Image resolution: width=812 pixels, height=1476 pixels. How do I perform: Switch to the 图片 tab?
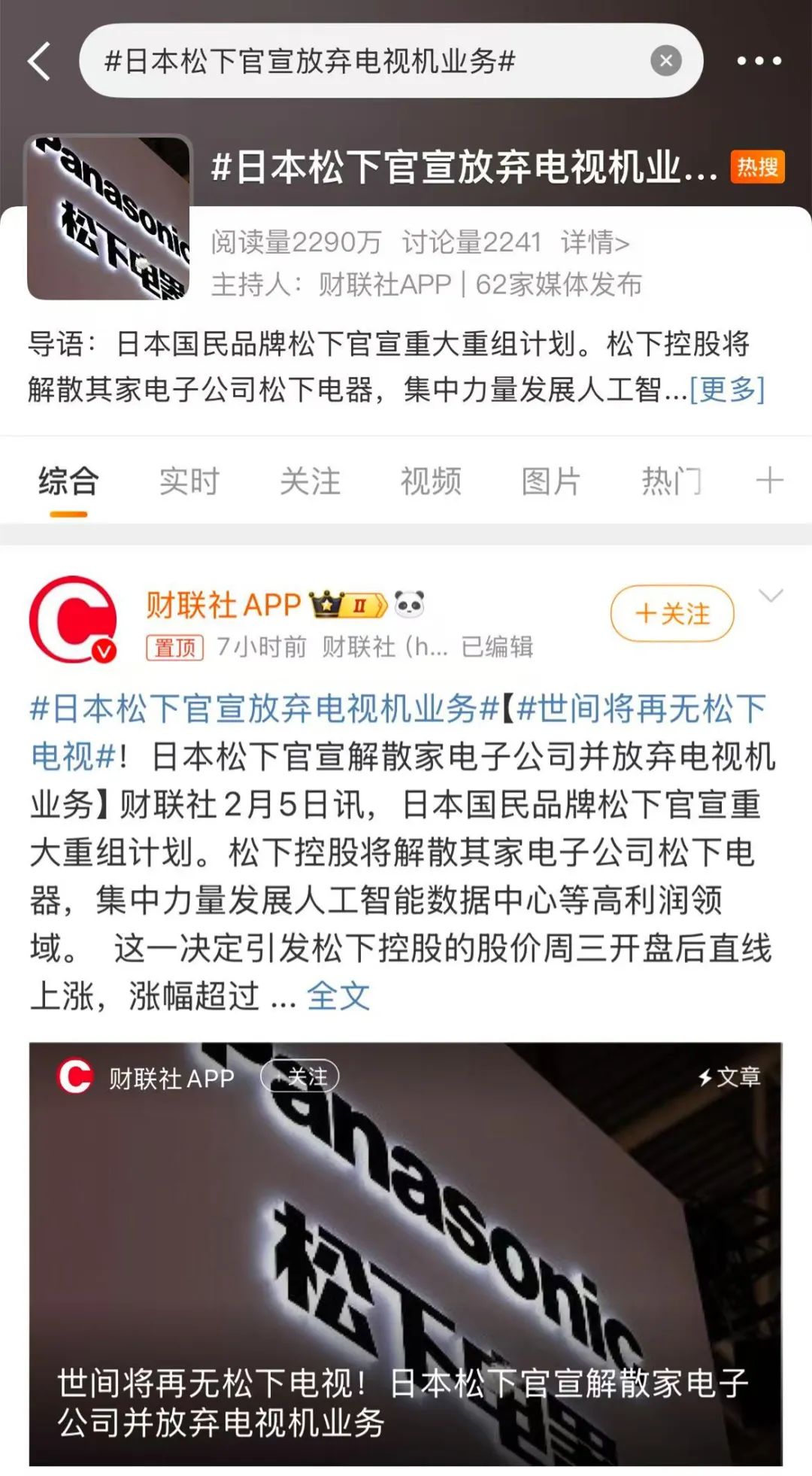click(x=550, y=481)
